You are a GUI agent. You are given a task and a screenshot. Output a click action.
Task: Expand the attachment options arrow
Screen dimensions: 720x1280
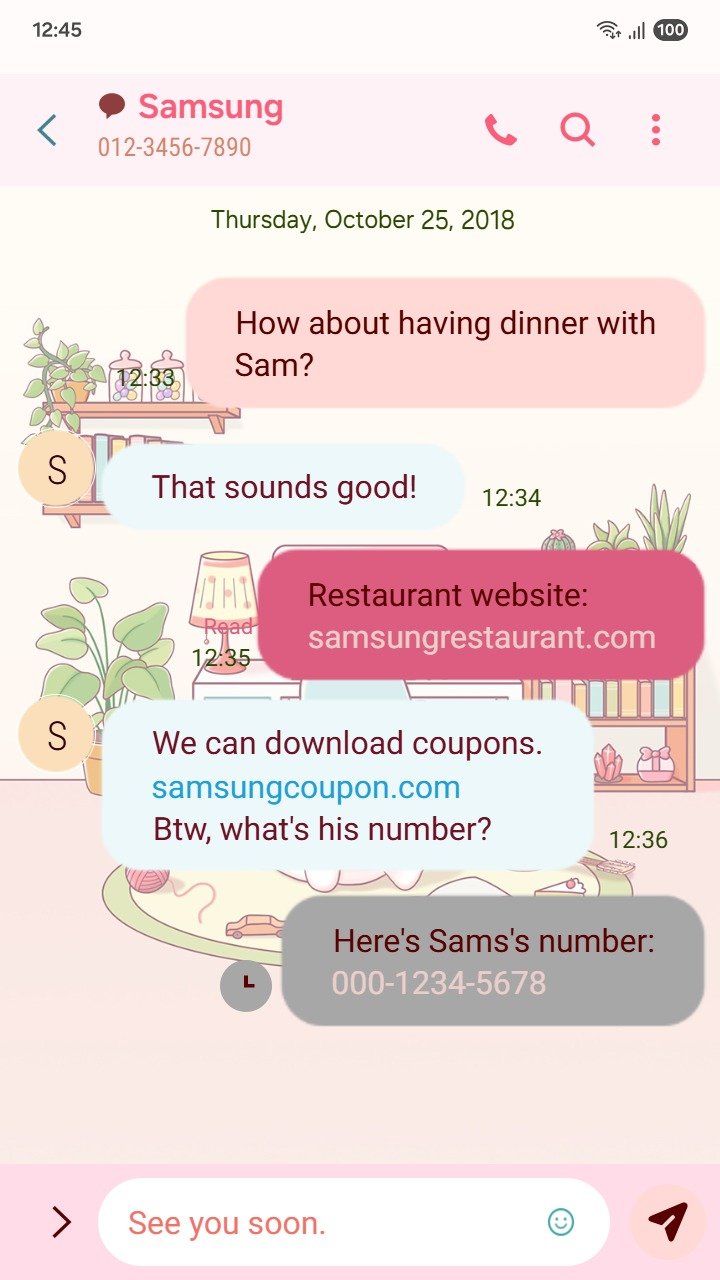coord(61,1221)
